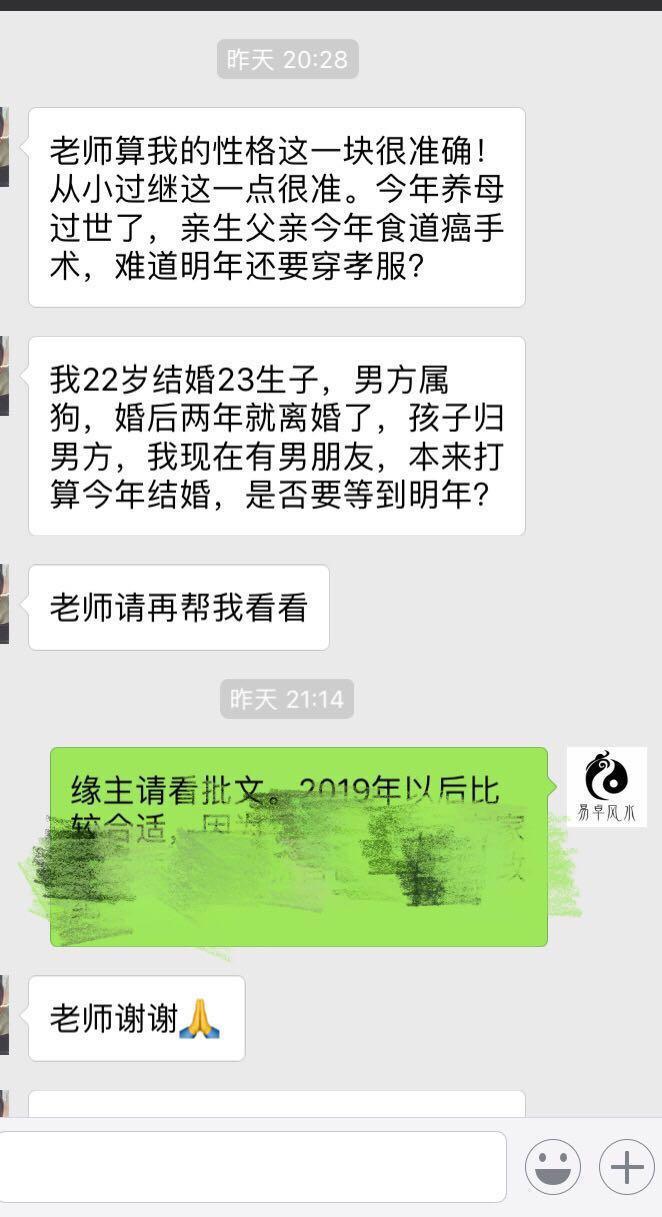Open the 易卓风水 sender avatar profile
Screen dimensions: 662x1217
coord(607,787)
